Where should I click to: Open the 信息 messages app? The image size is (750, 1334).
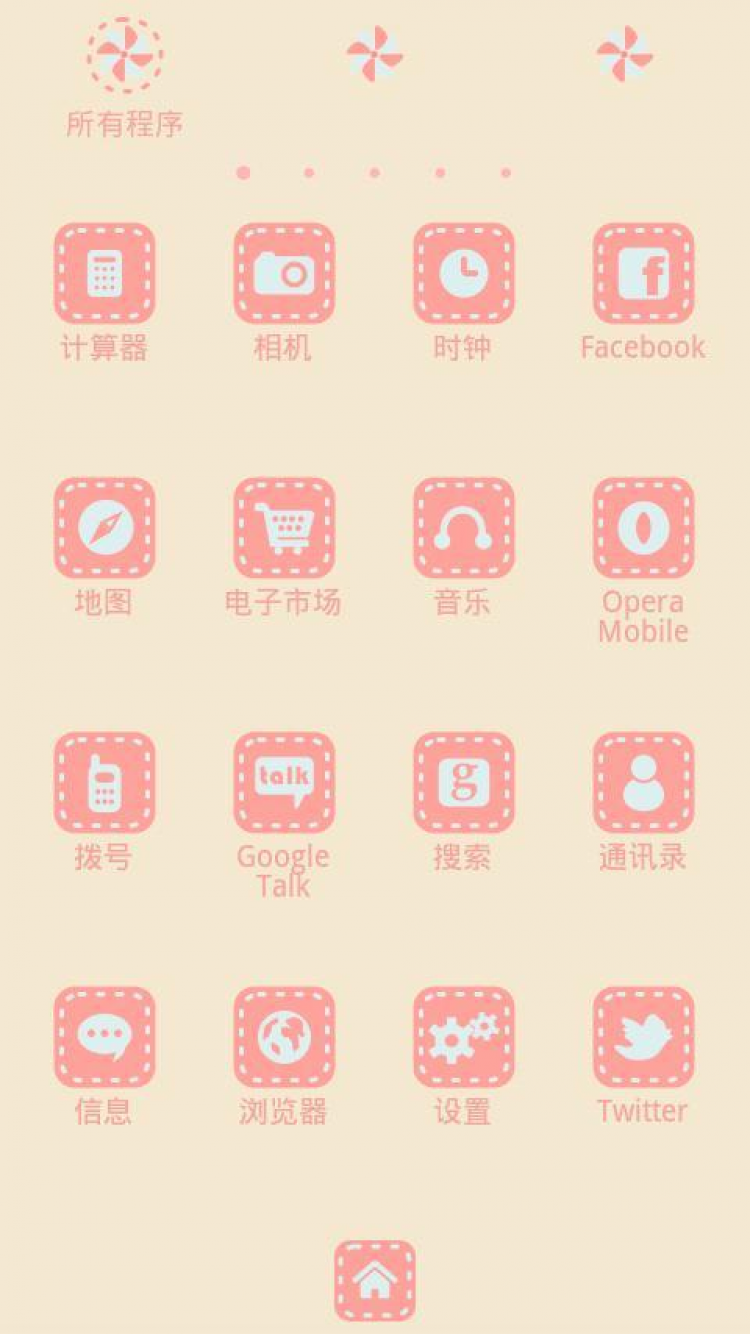point(104,1037)
